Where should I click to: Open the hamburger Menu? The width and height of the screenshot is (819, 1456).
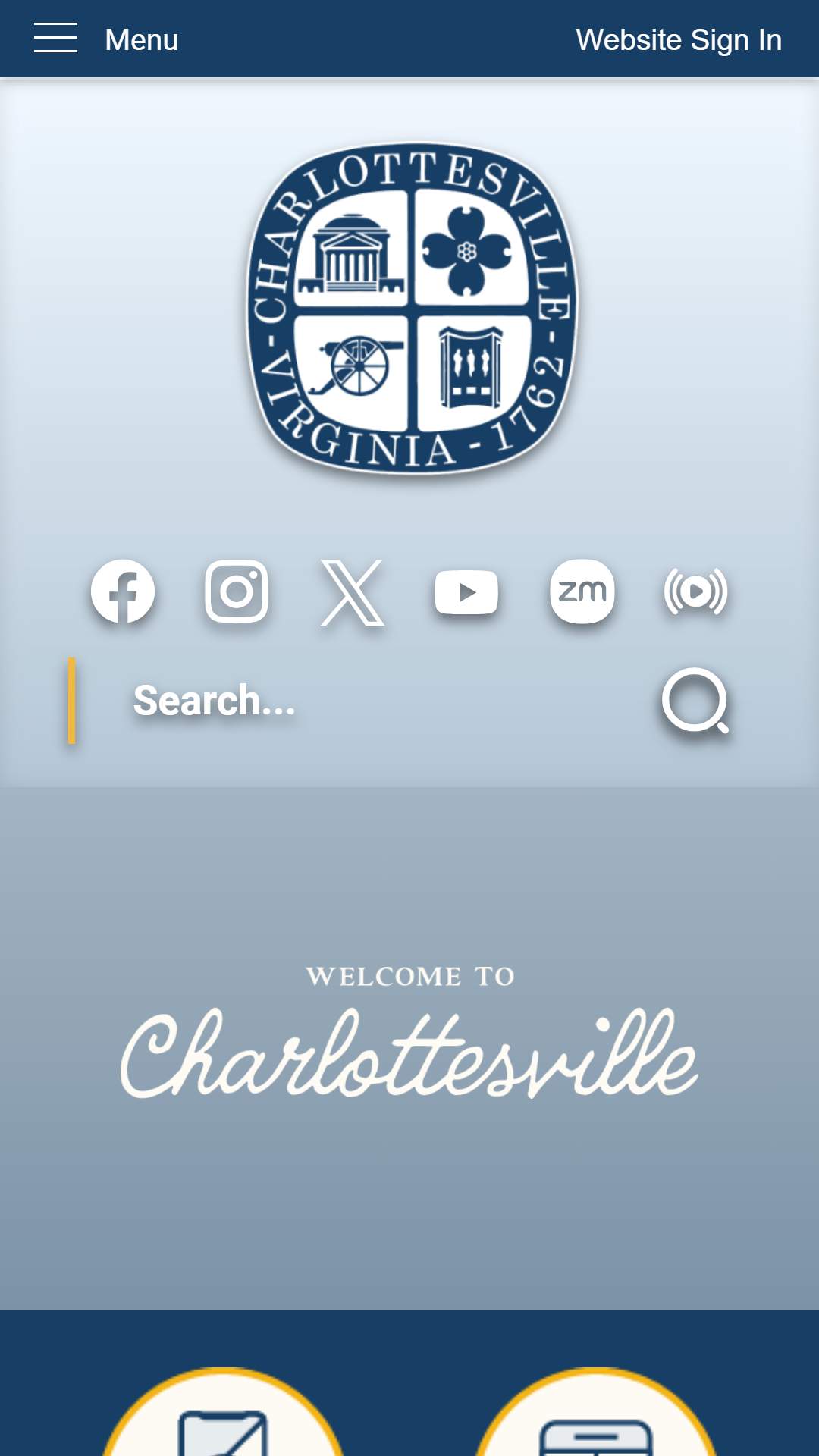click(x=105, y=39)
